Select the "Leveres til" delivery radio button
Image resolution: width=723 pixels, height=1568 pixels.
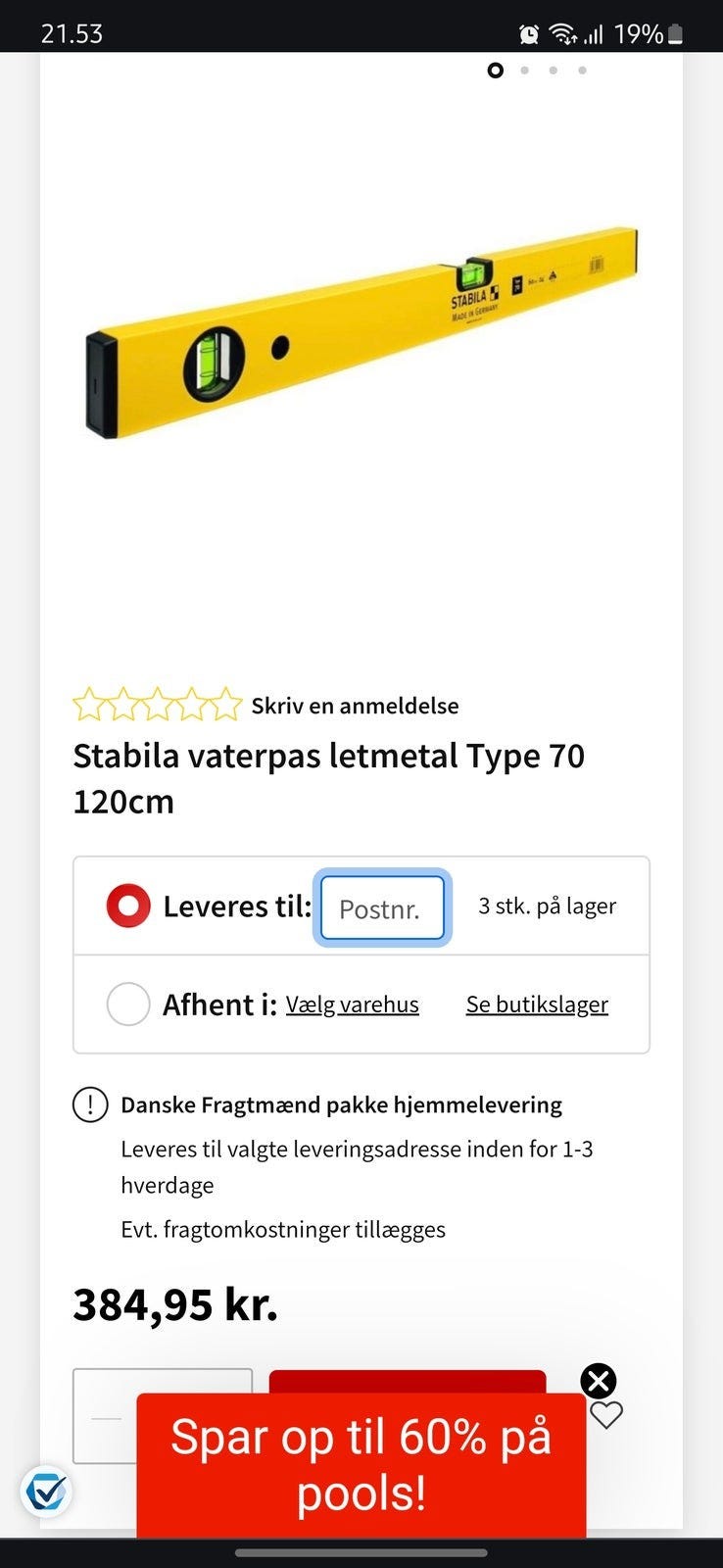(x=127, y=906)
